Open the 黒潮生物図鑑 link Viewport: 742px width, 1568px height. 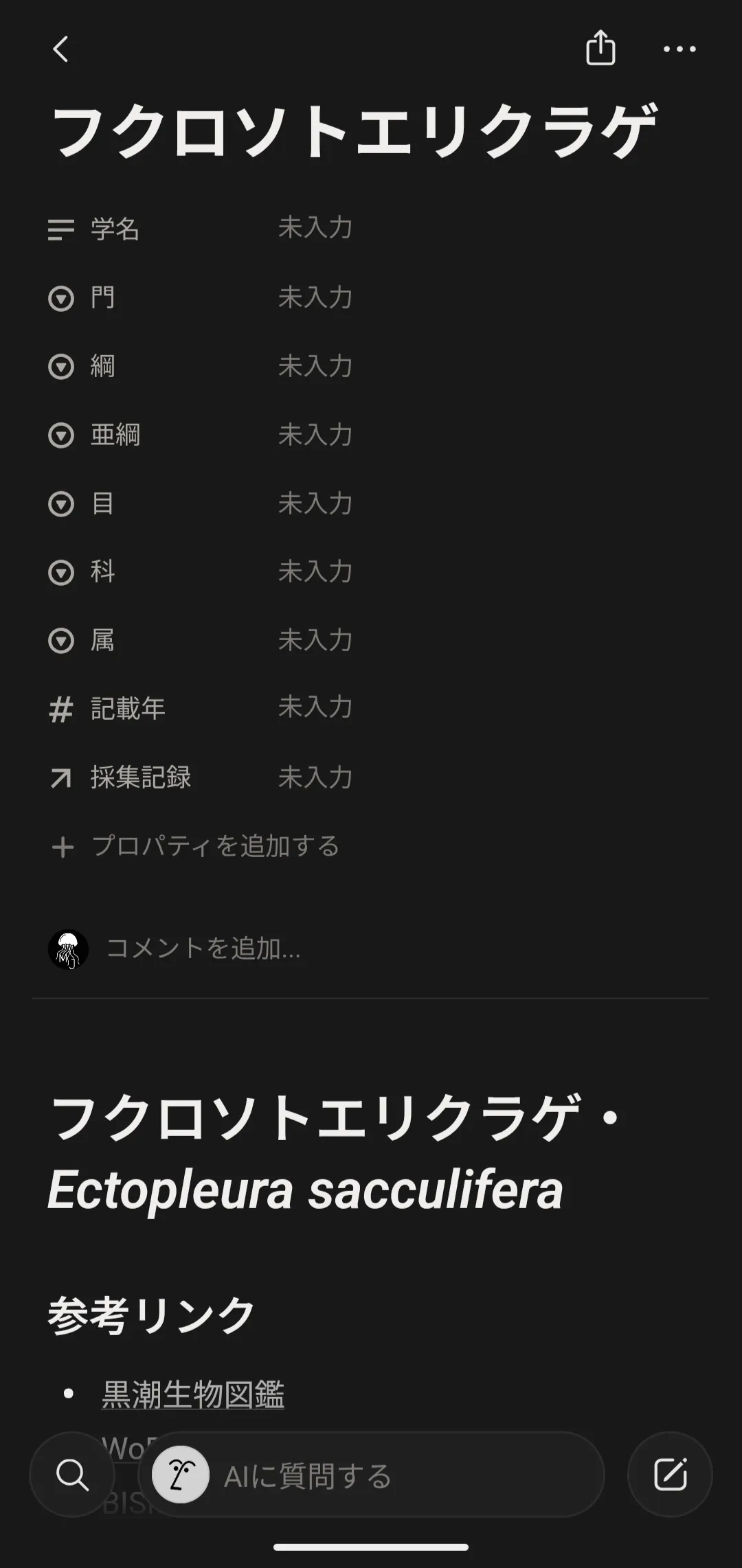tap(193, 1394)
